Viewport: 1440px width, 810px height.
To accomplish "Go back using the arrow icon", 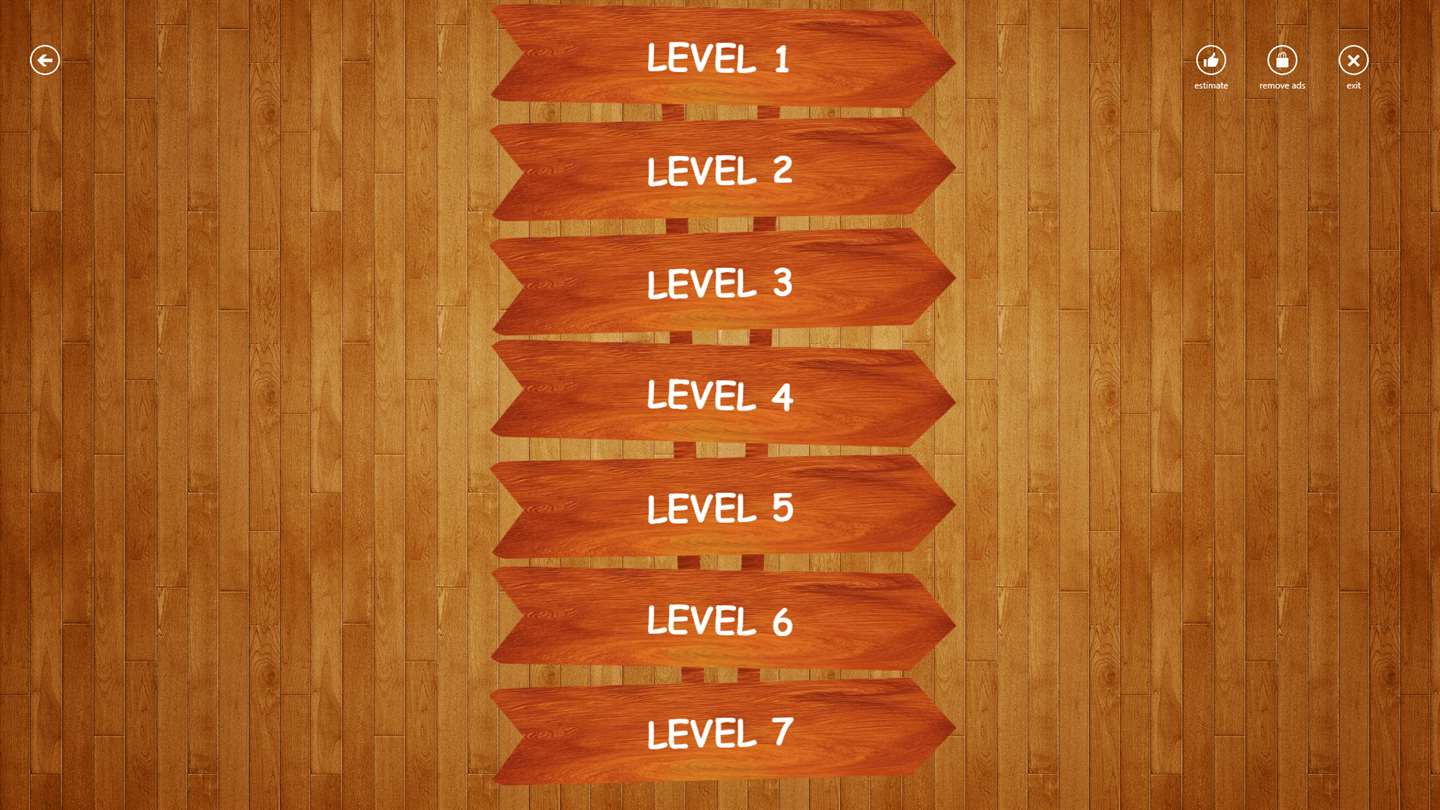I will pos(45,60).
